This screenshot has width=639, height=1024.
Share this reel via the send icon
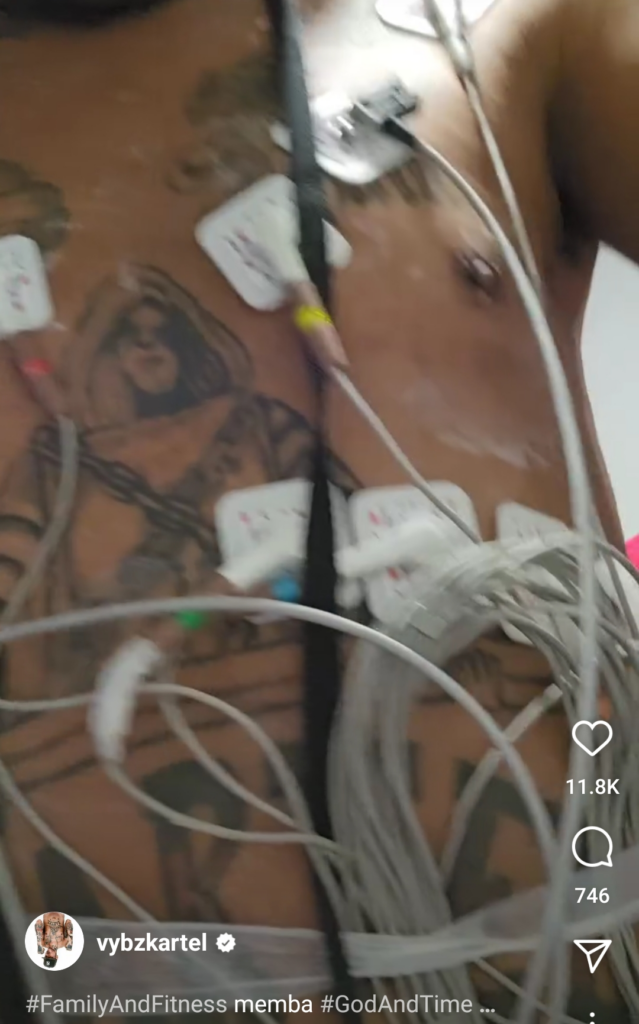tap(591, 955)
